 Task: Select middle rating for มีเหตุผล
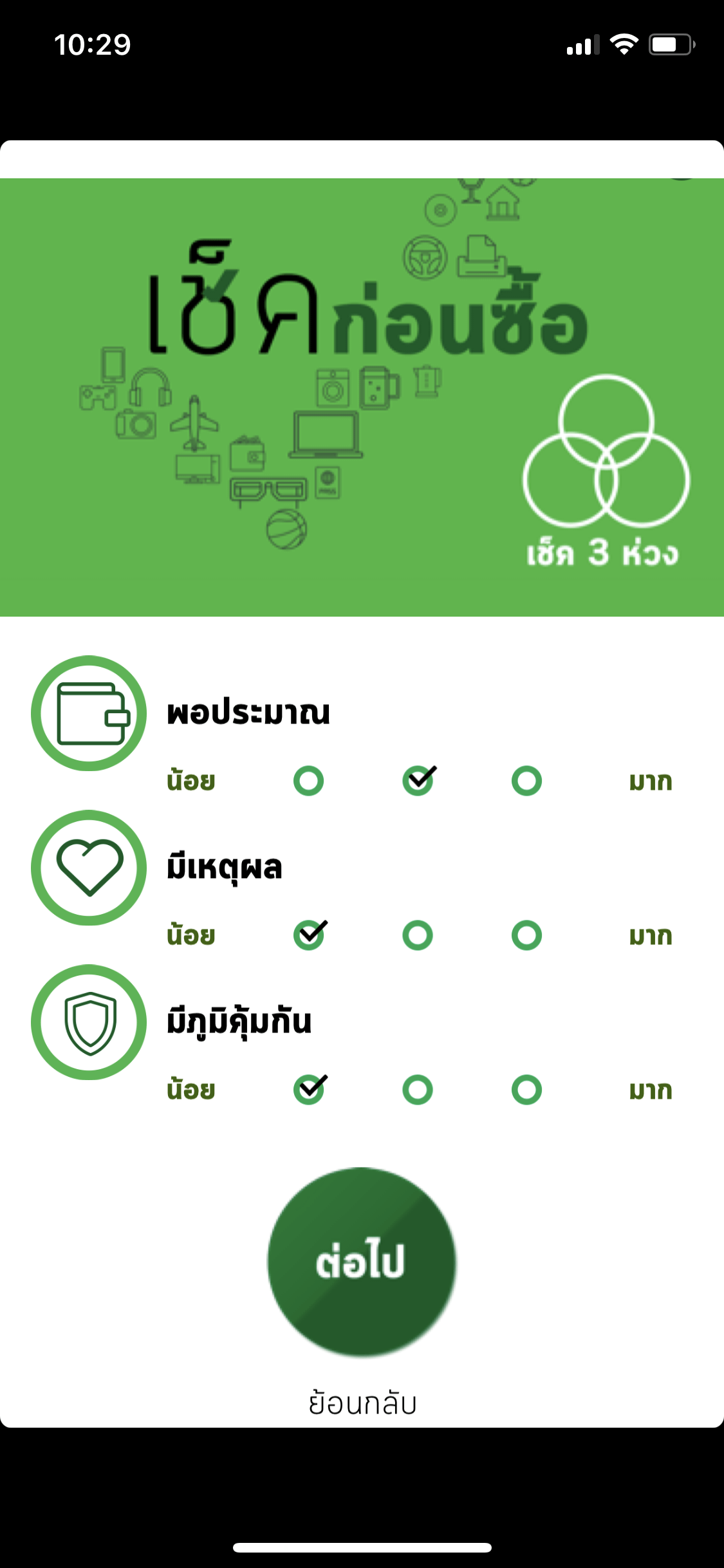[418, 935]
